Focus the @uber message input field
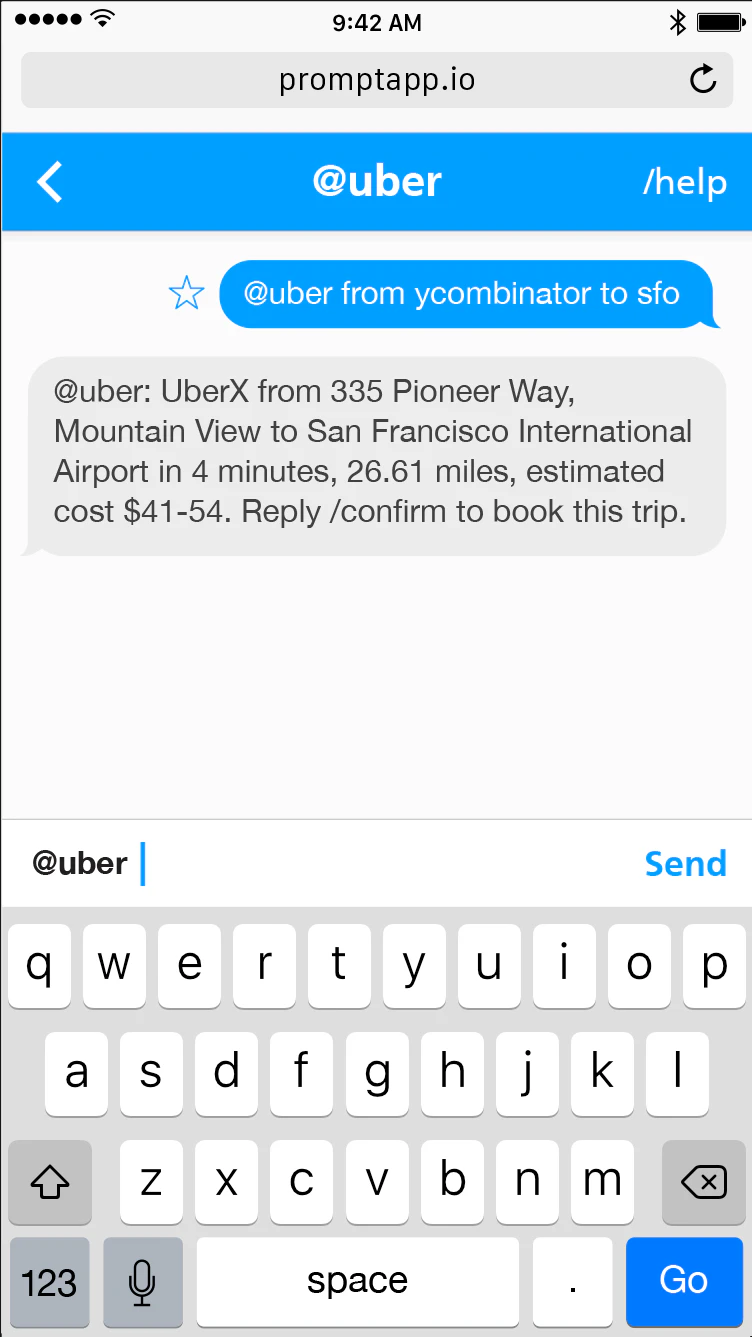The image size is (752, 1337). (380, 864)
